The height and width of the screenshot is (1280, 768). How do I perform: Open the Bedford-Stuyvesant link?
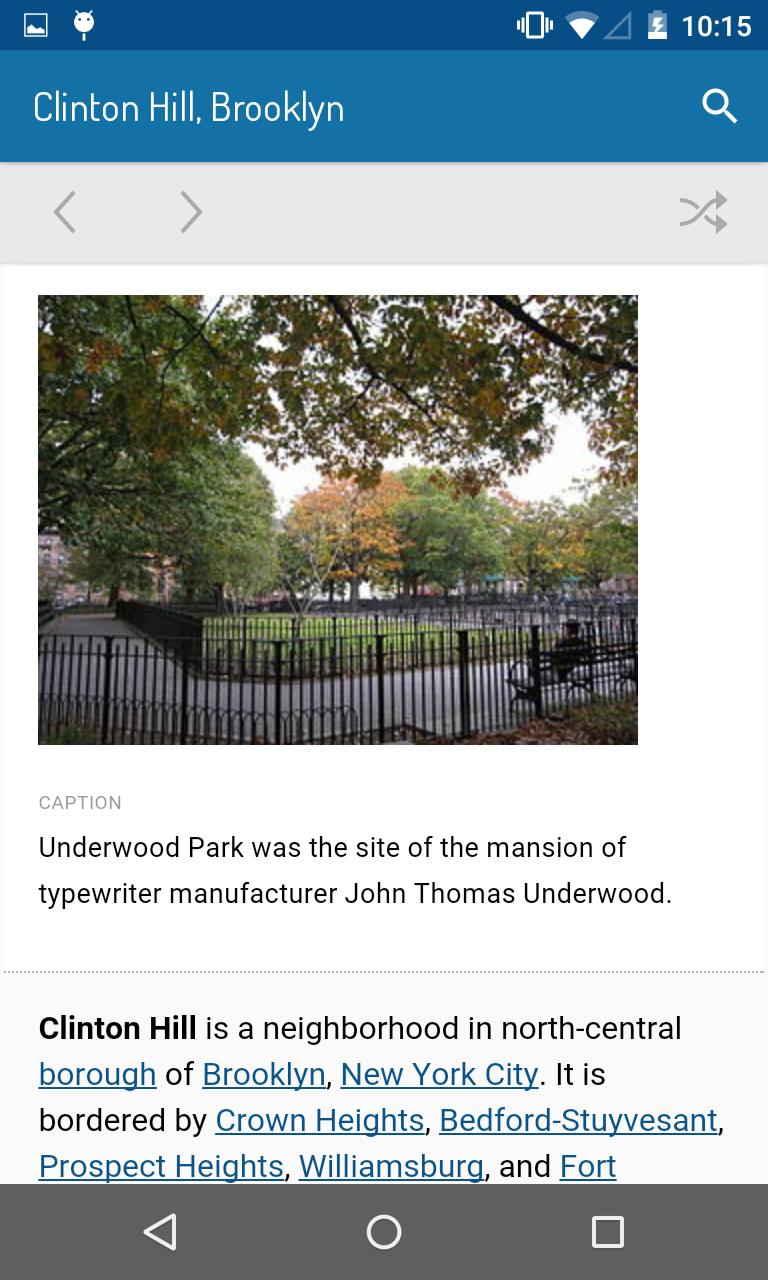pos(578,1120)
